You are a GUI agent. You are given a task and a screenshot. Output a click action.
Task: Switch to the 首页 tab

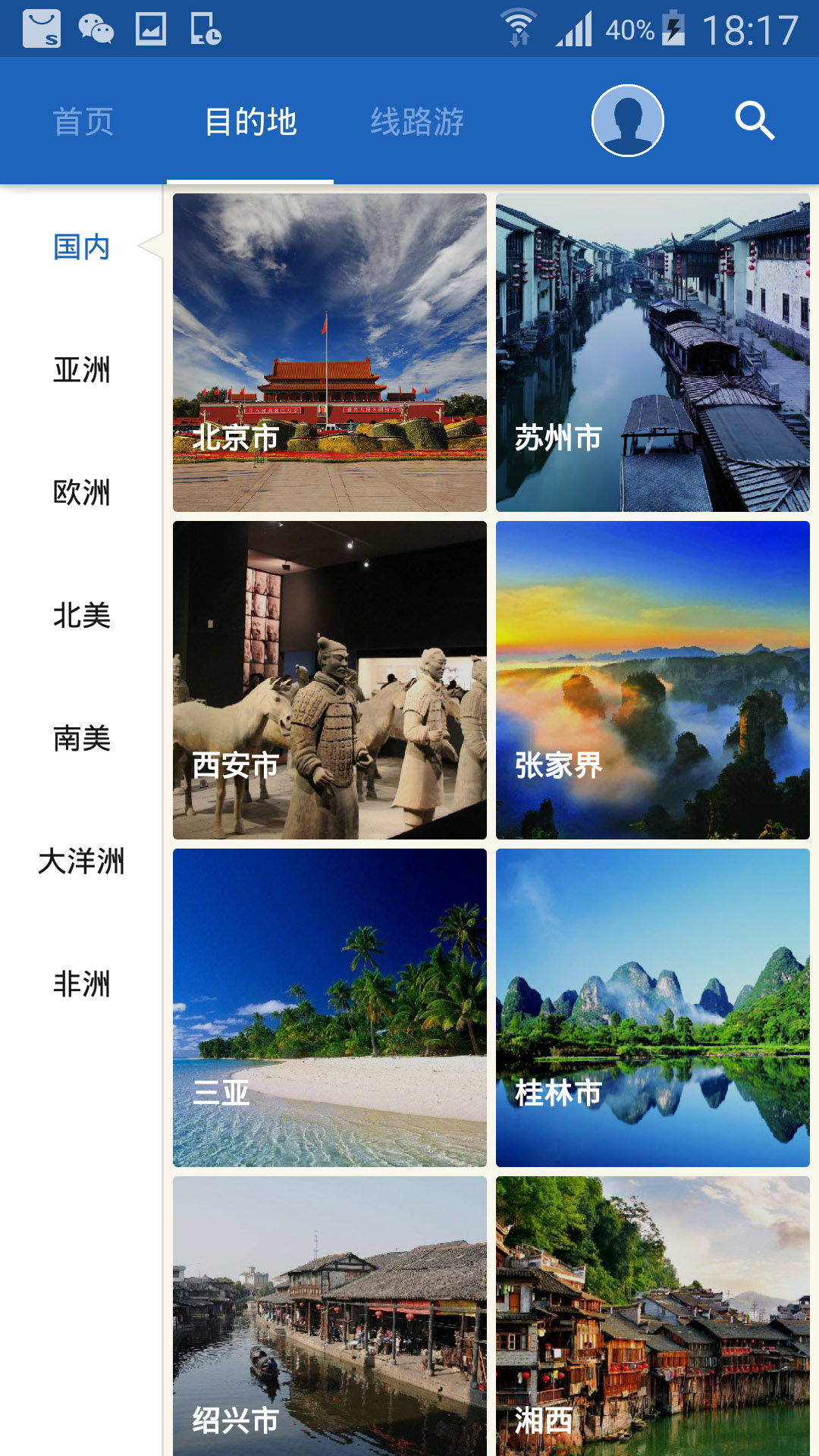tap(83, 121)
